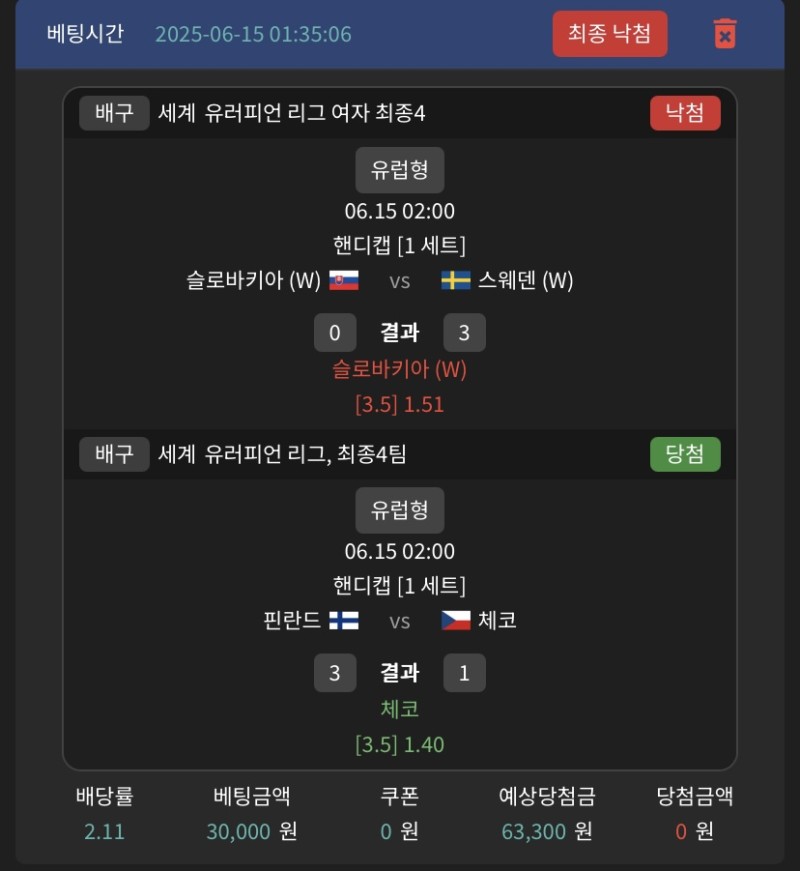This screenshot has height=871, width=800.
Task: Tap the 최종 낙첨 status button
Action: coord(609,34)
